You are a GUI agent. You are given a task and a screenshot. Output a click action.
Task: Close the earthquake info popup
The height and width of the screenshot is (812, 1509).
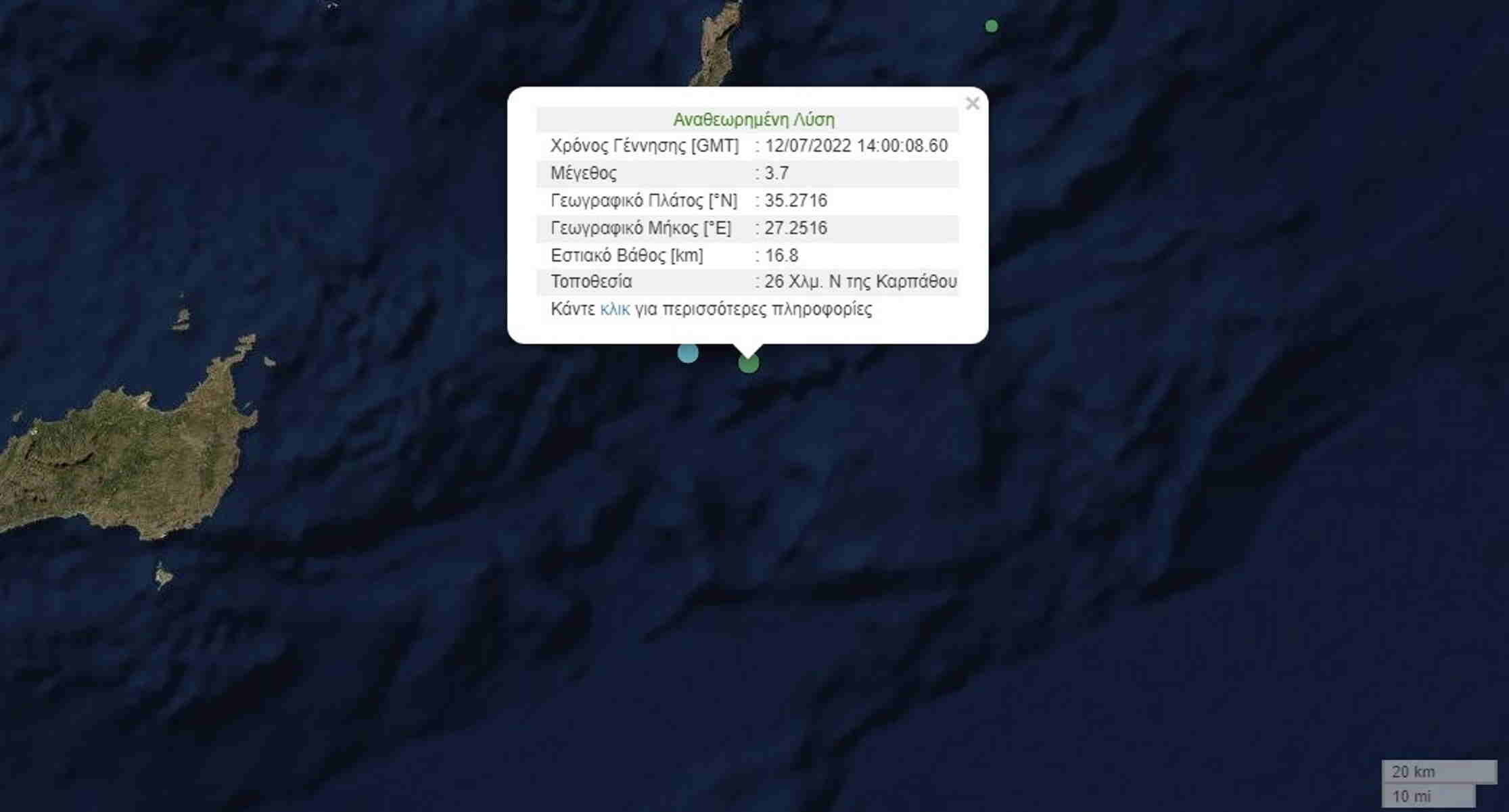pos(972,103)
